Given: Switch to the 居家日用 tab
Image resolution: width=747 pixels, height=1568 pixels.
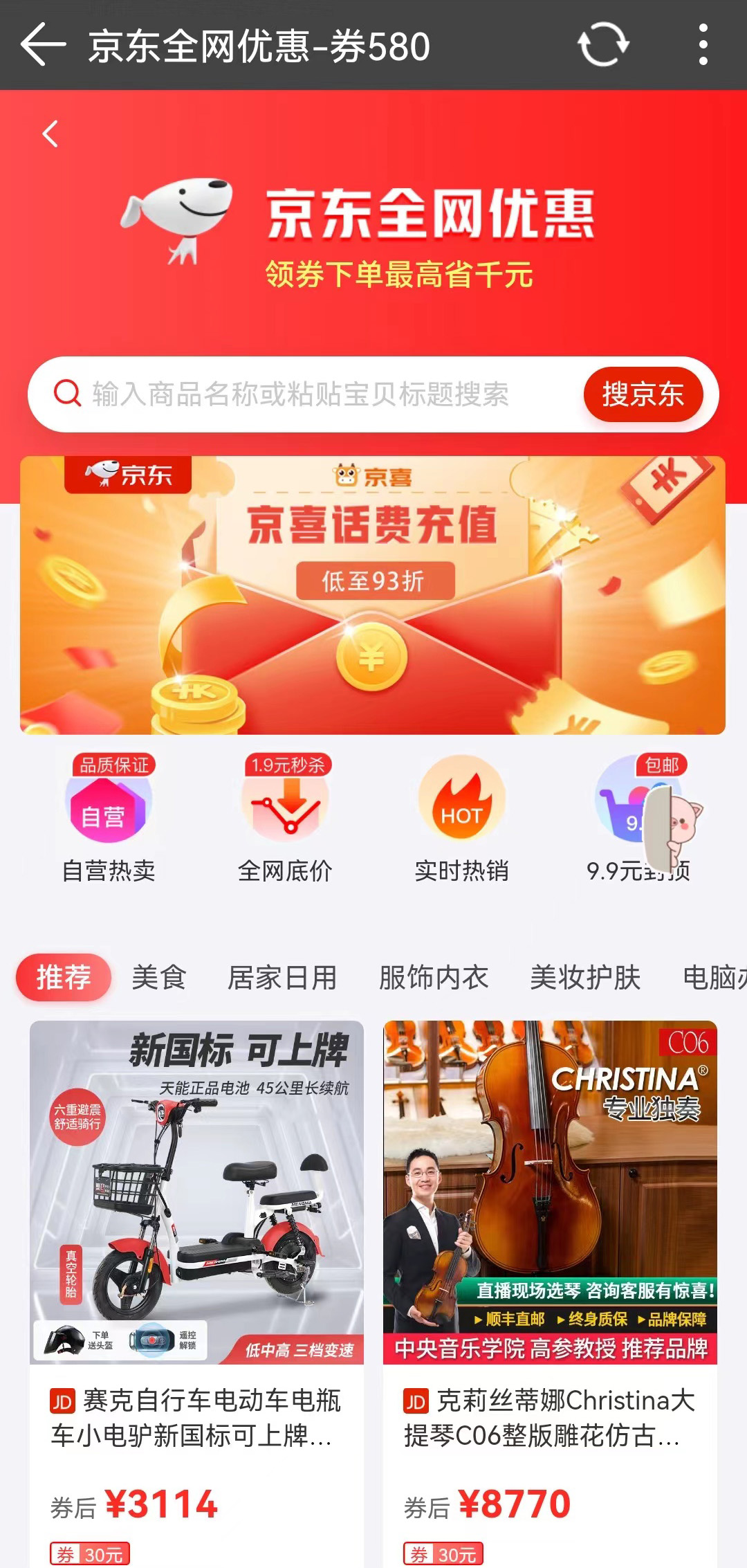Looking at the screenshot, I should (x=282, y=977).
